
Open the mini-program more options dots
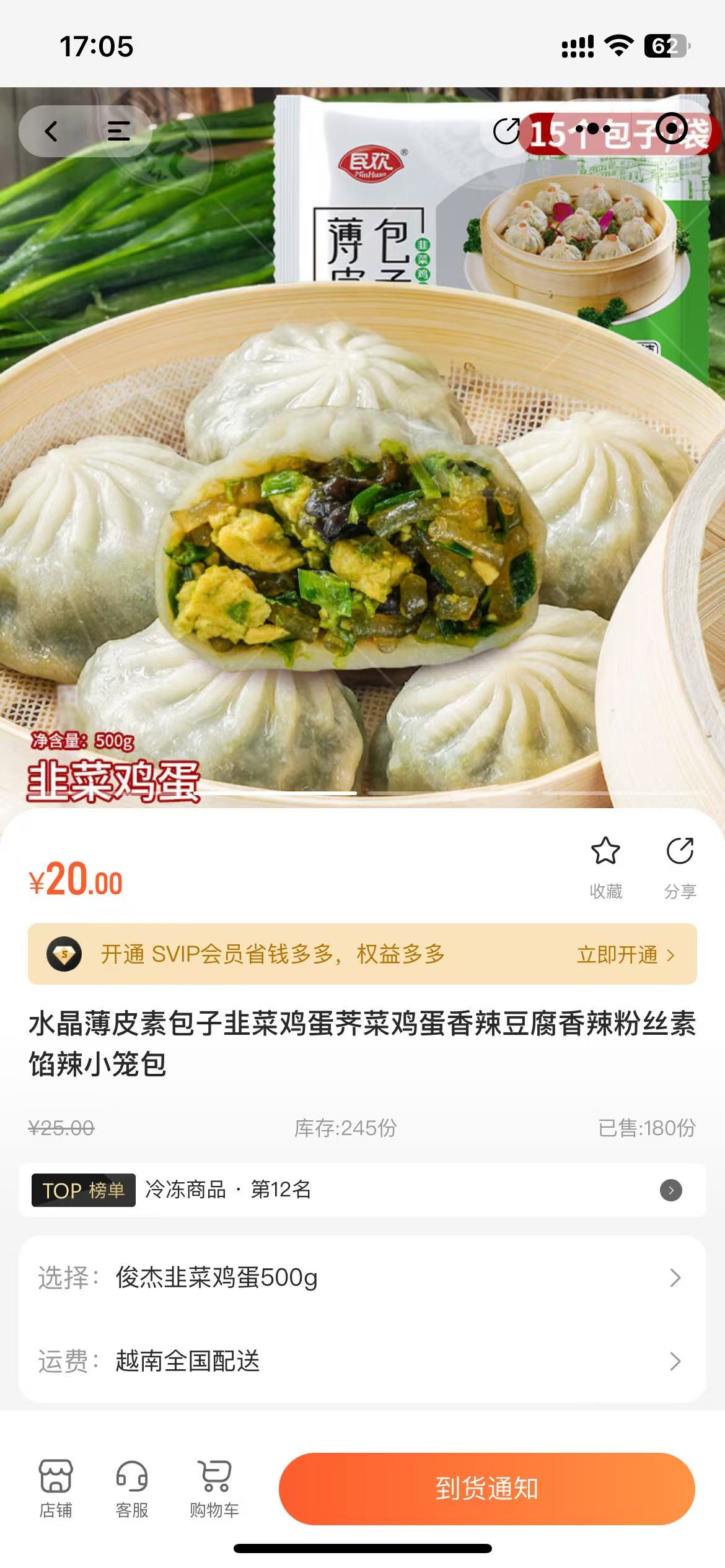[593, 129]
